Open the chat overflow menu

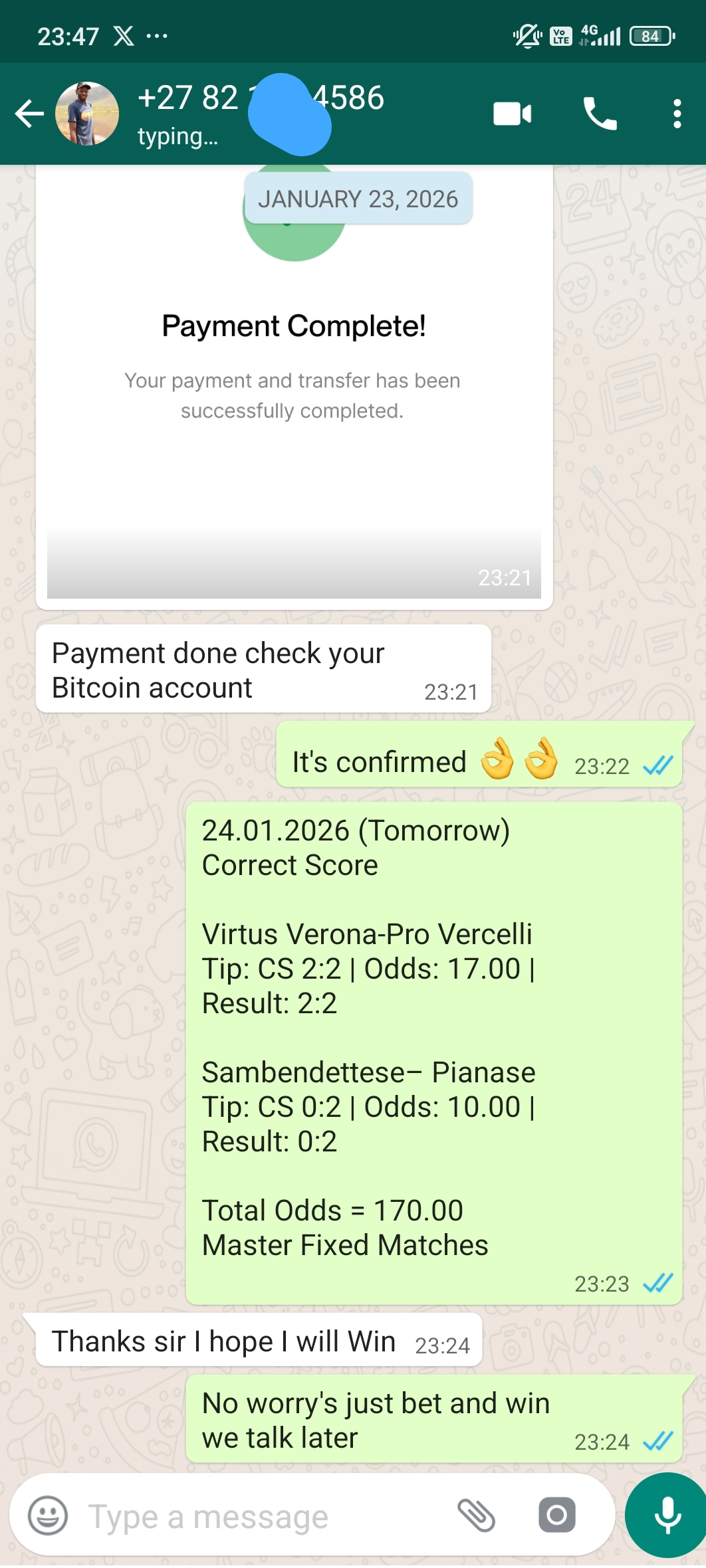(x=677, y=114)
